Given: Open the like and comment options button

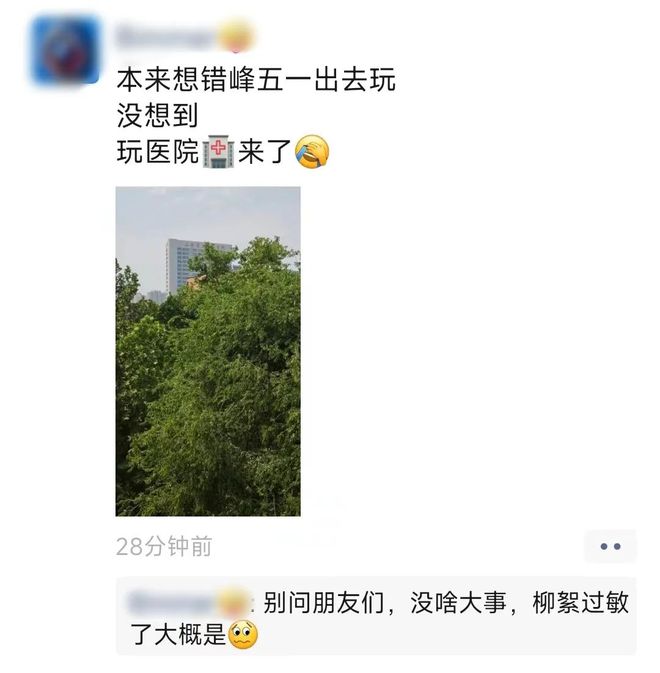Looking at the screenshot, I should [610, 546].
